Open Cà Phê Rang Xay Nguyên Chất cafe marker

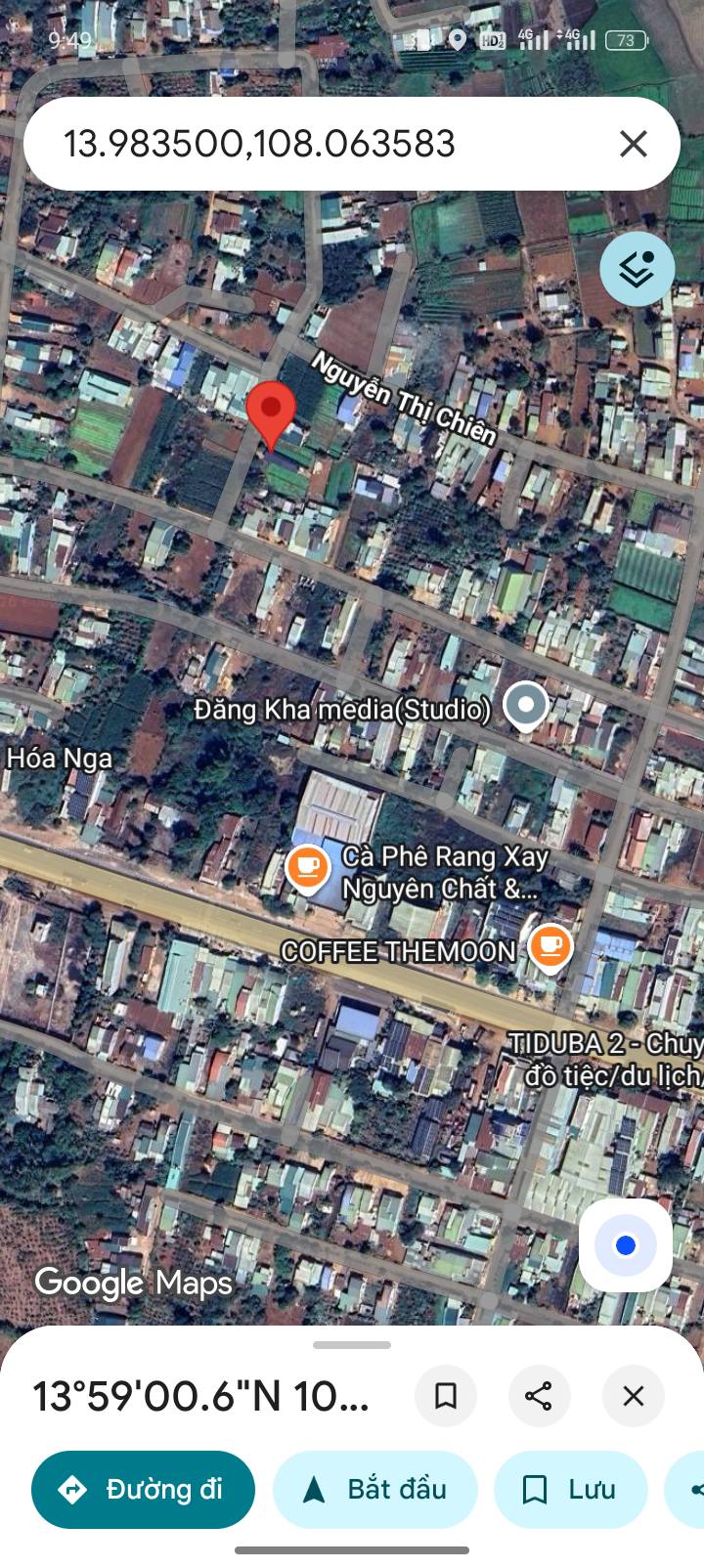point(308,869)
